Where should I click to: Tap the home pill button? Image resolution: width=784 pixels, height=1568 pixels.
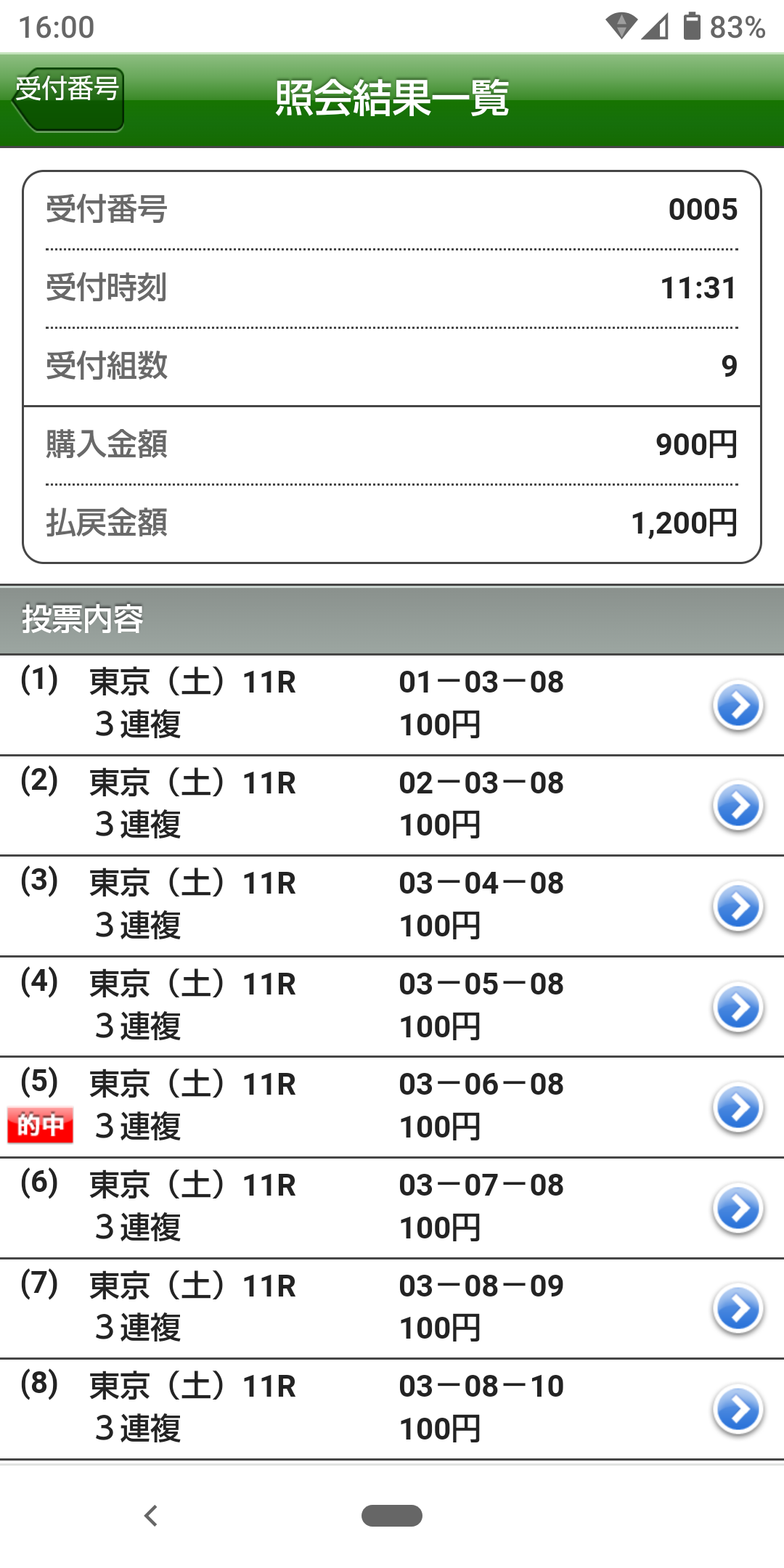392,1516
